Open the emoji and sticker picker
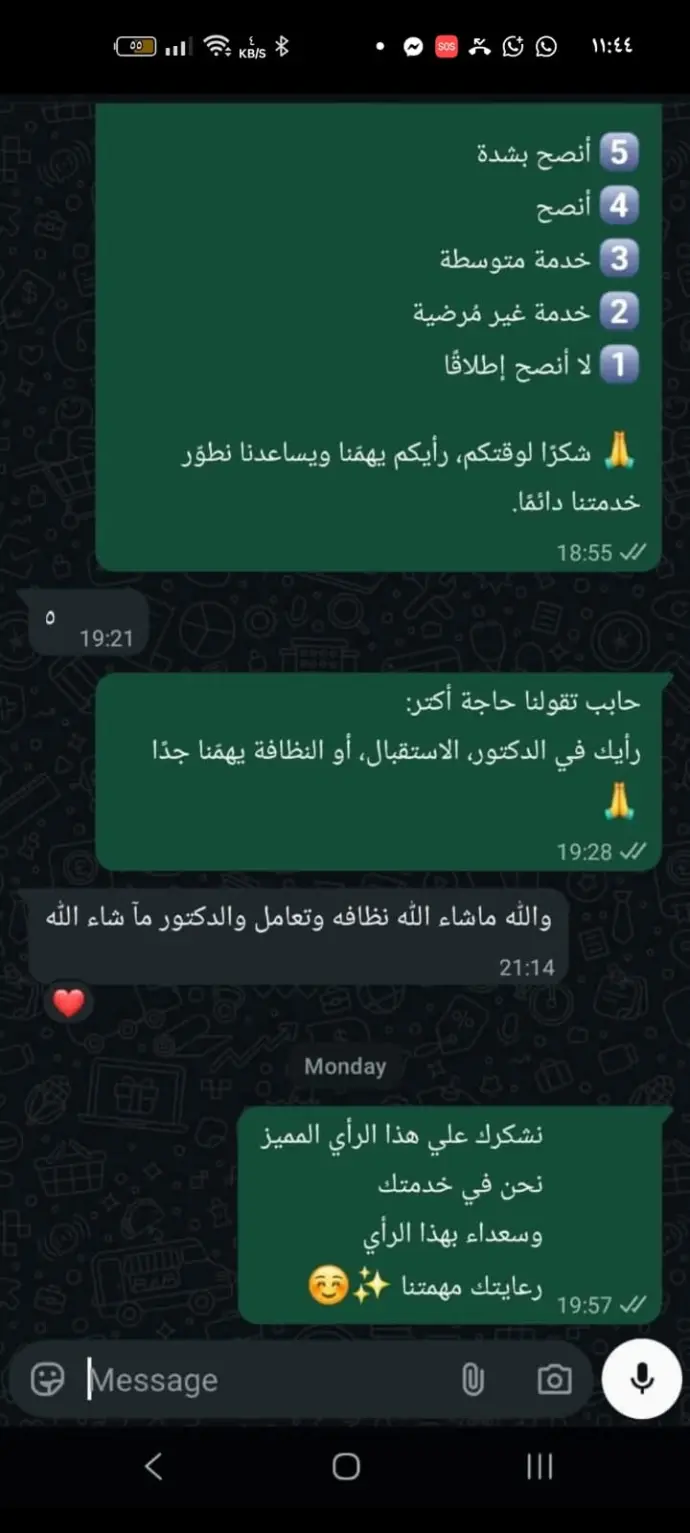The width and height of the screenshot is (690, 1533). (47, 1380)
